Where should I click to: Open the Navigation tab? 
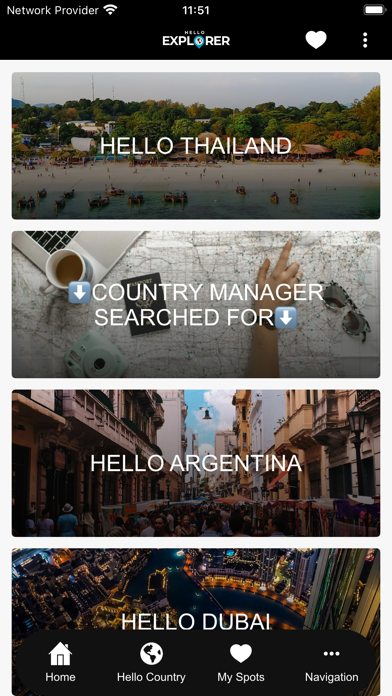point(332,662)
